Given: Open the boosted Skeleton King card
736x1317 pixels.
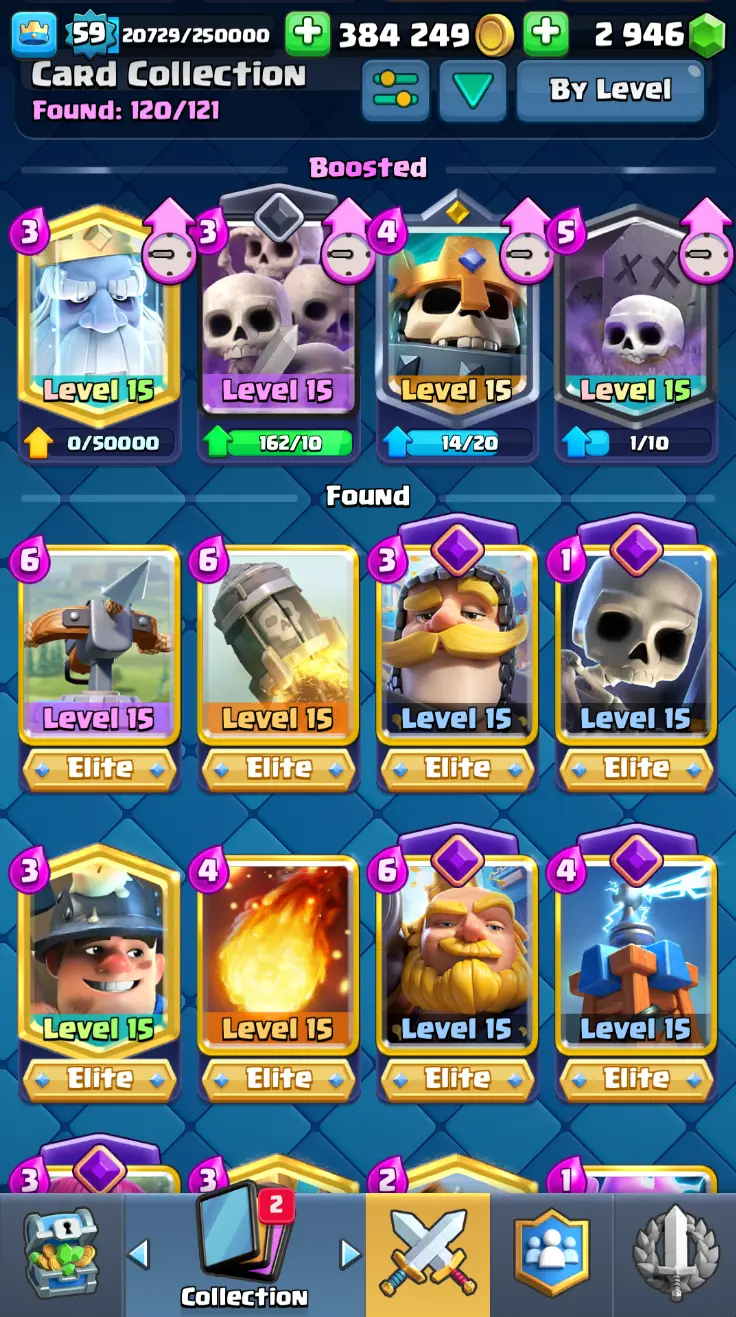Looking at the screenshot, I should [457, 320].
